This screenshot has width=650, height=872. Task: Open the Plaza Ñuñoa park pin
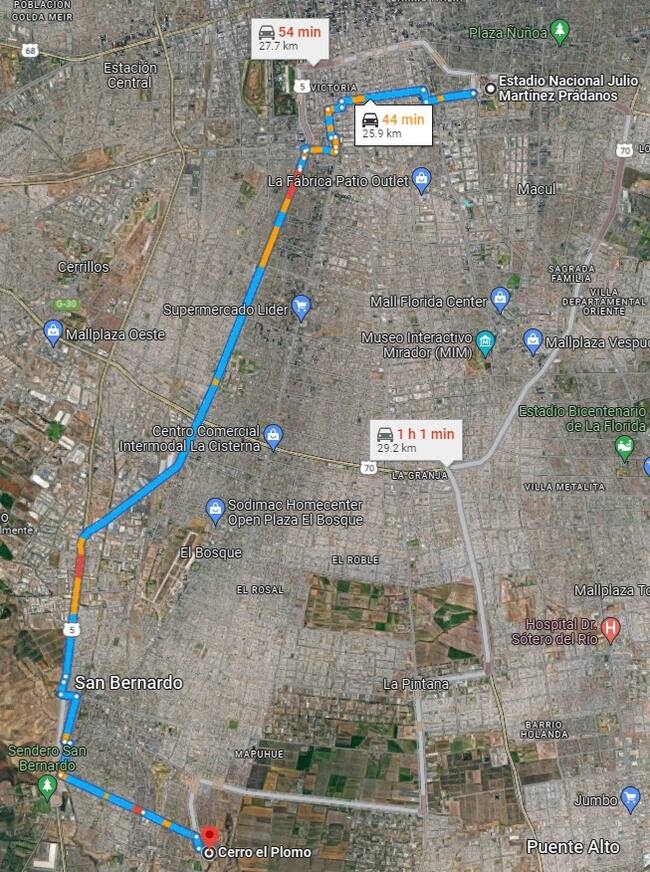point(560,33)
